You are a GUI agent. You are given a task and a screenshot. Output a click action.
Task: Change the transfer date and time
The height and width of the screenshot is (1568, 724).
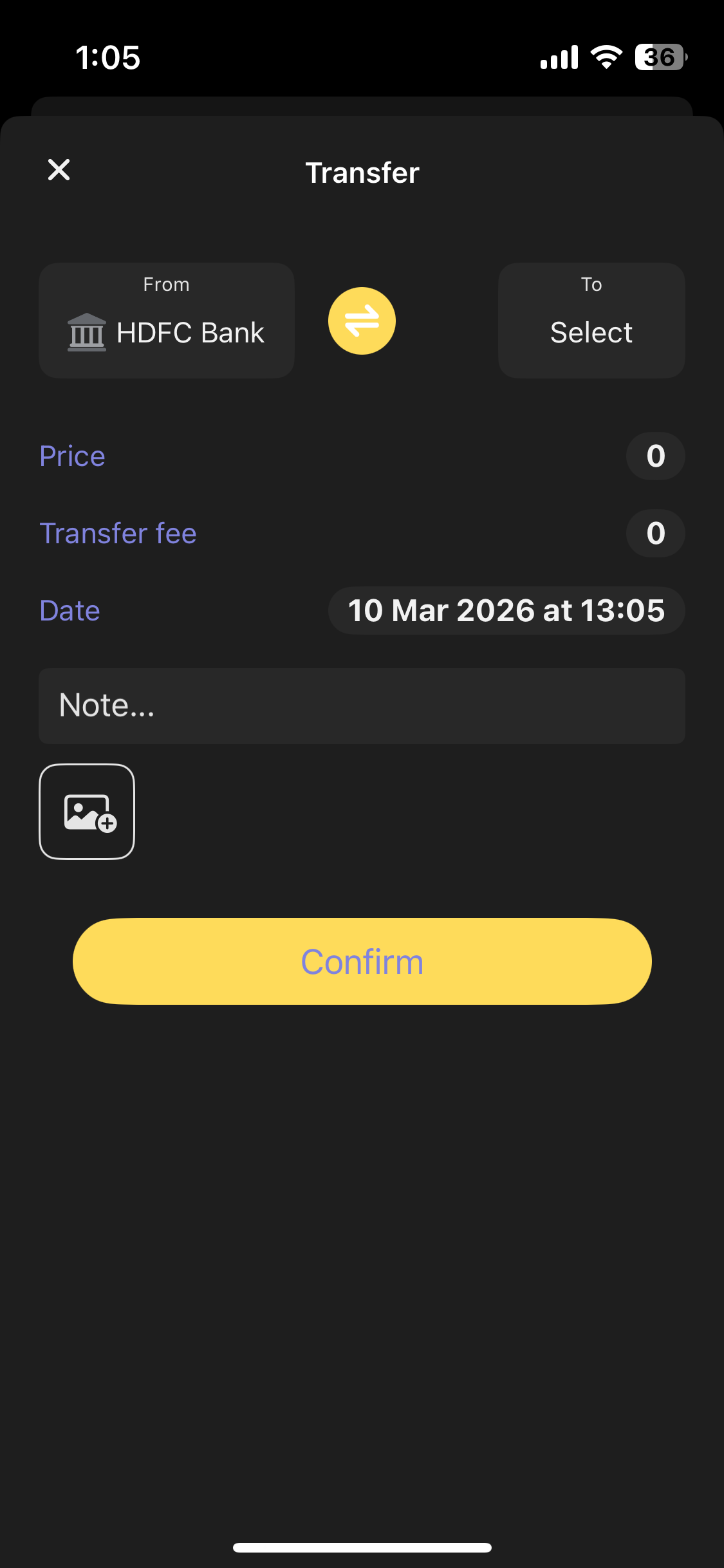506,611
